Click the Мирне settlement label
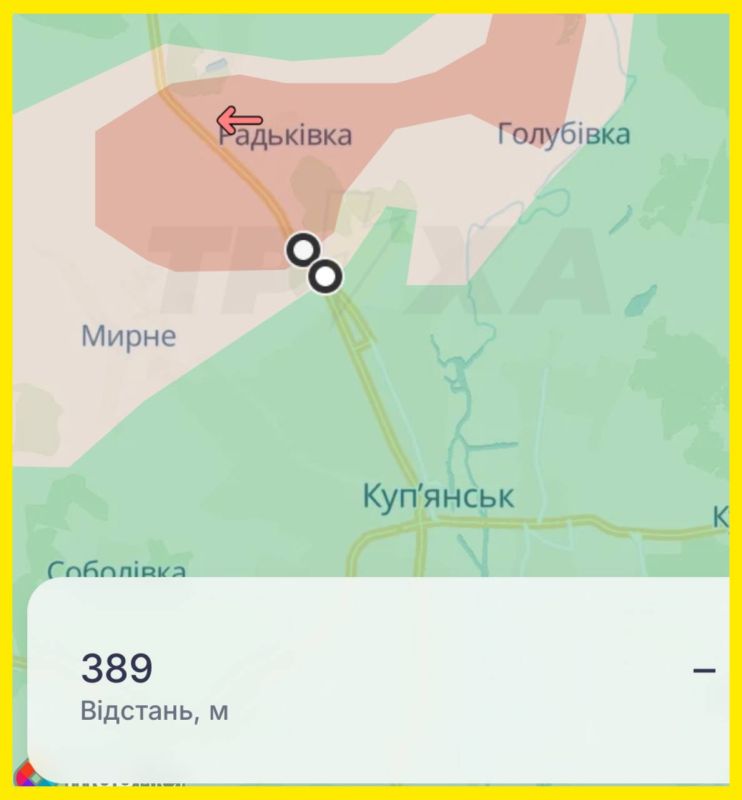 pos(128,335)
